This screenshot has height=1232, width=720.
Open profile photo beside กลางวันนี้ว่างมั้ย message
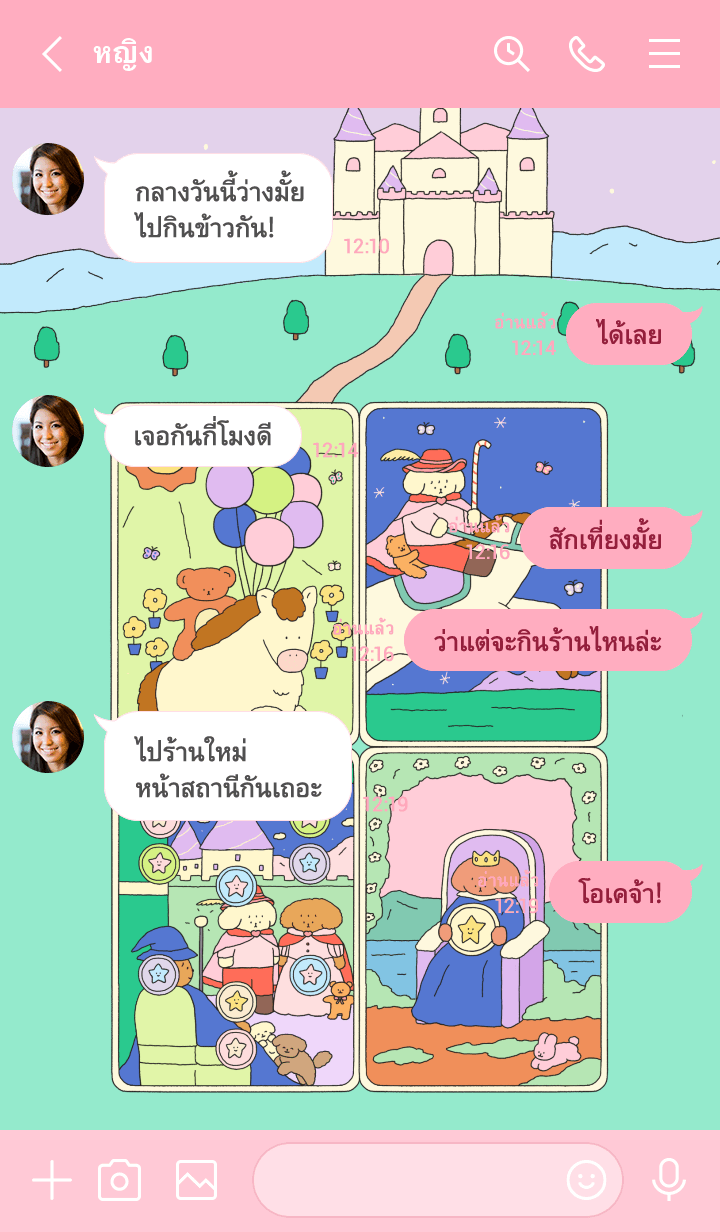pyautogui.click(x=48, y=179)
